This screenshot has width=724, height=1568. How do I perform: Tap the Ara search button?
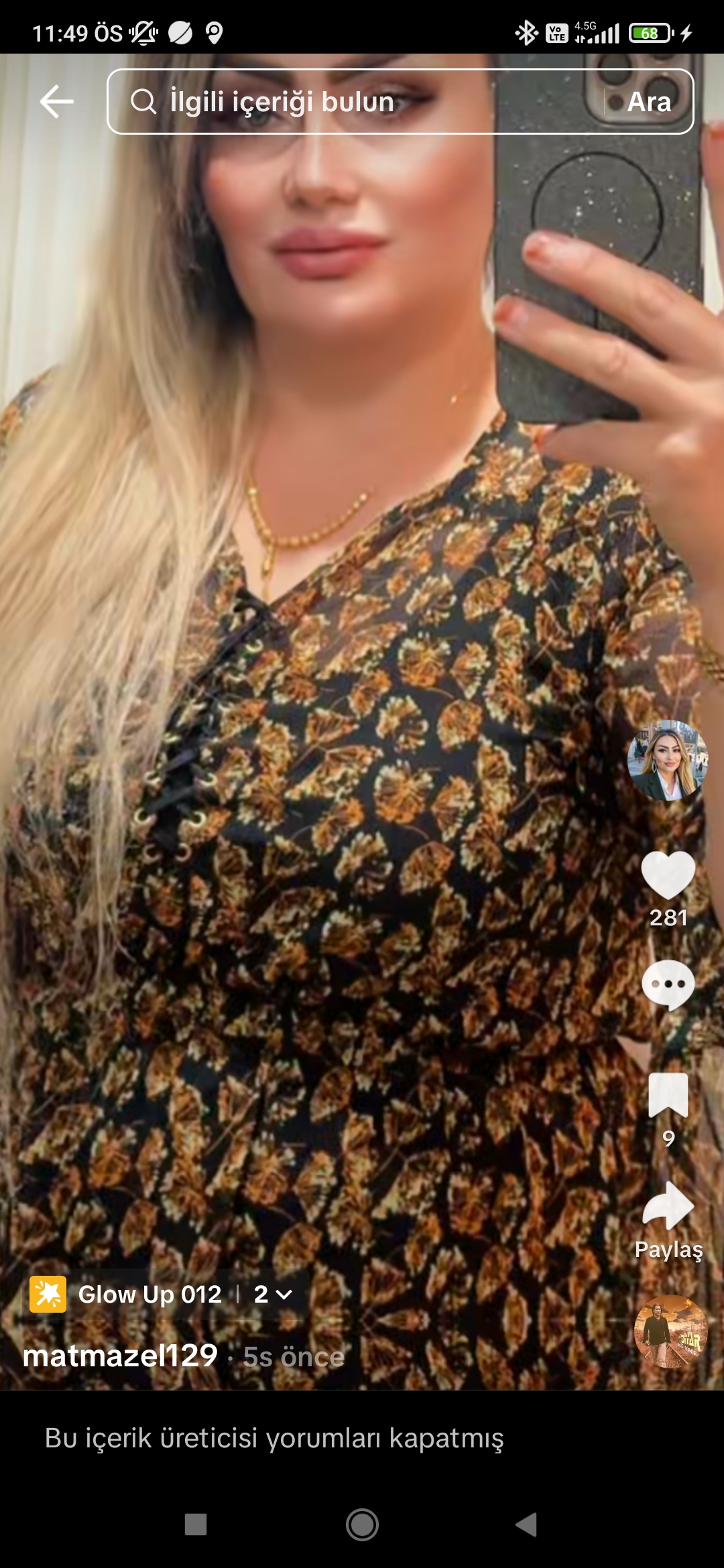coord(648,102)
